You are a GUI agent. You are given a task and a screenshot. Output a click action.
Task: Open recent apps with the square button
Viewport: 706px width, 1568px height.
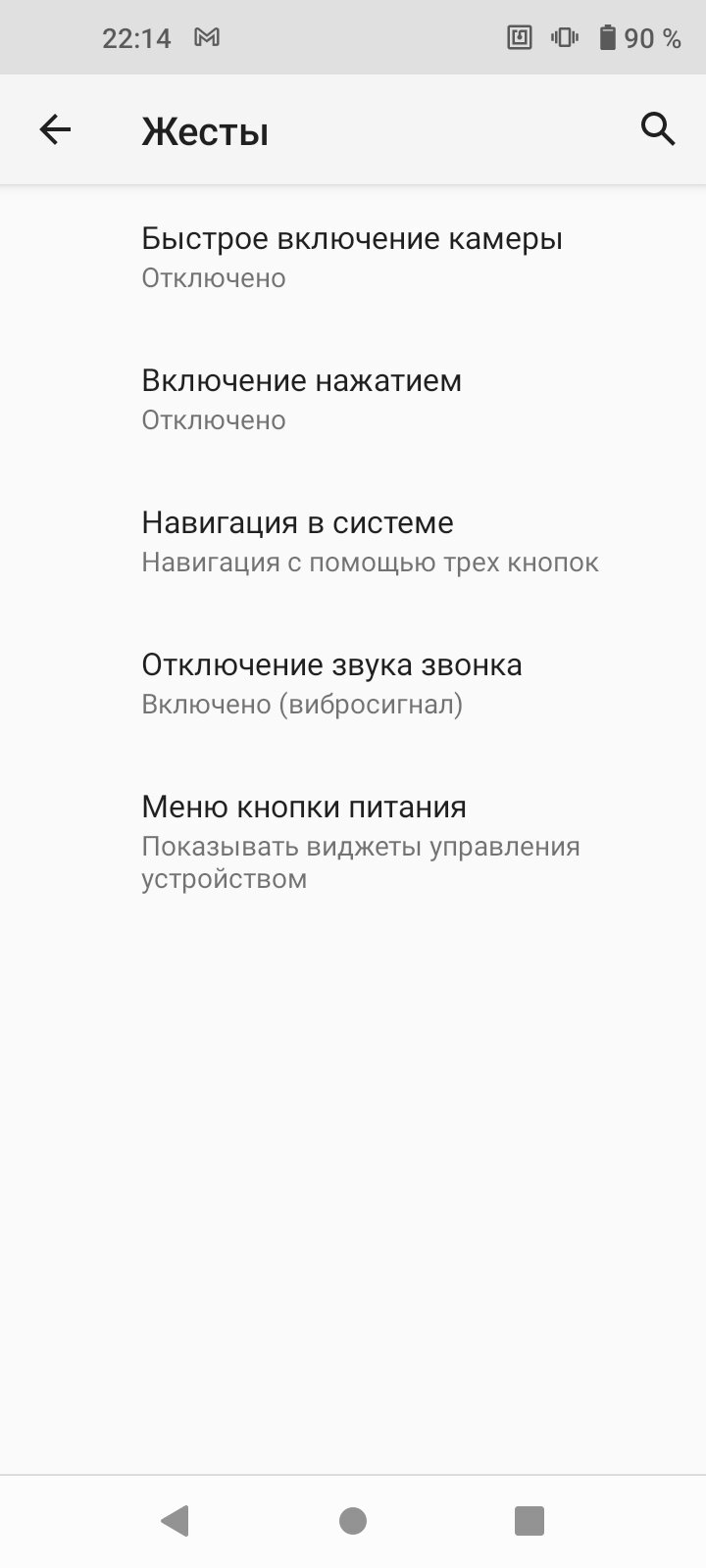point(529,1521)
